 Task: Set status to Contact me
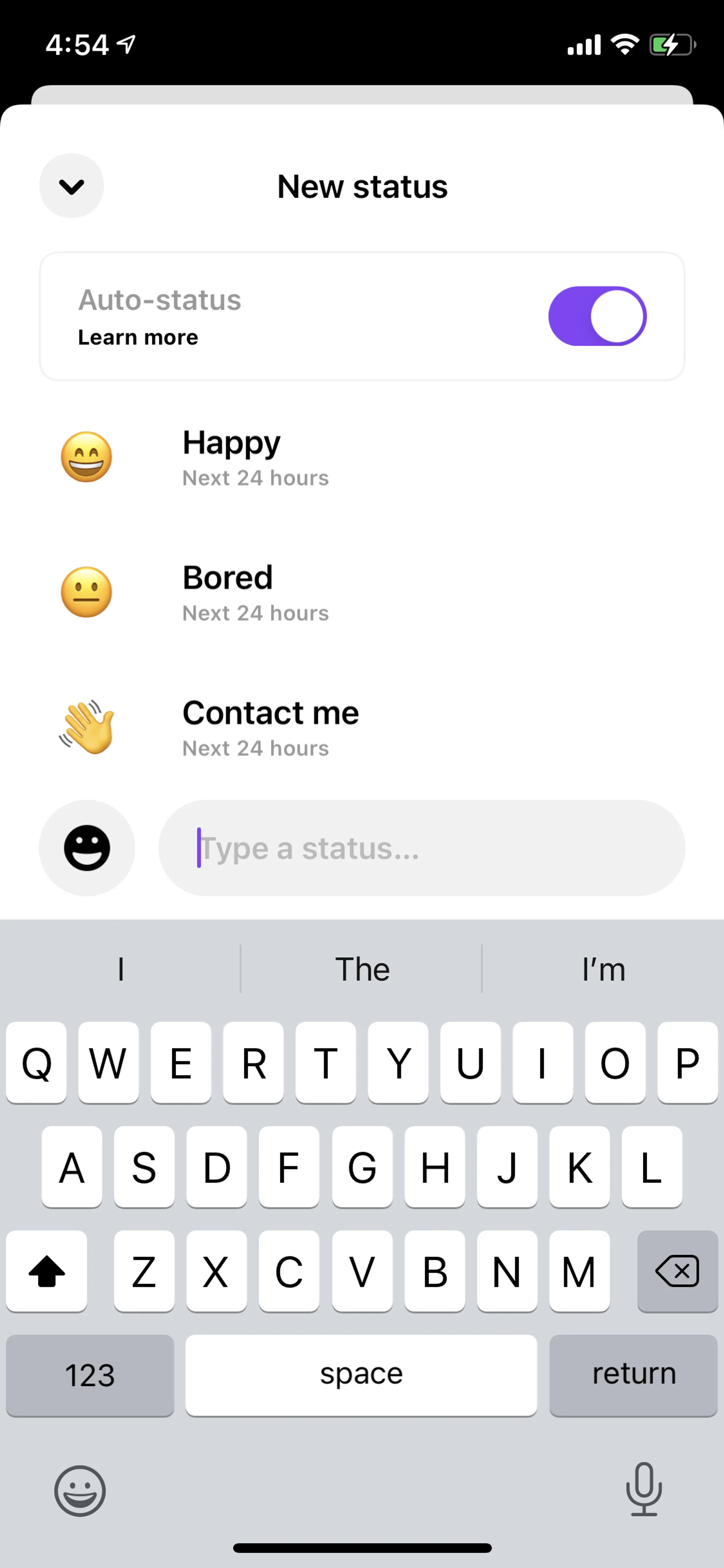(x=270, y=727)
